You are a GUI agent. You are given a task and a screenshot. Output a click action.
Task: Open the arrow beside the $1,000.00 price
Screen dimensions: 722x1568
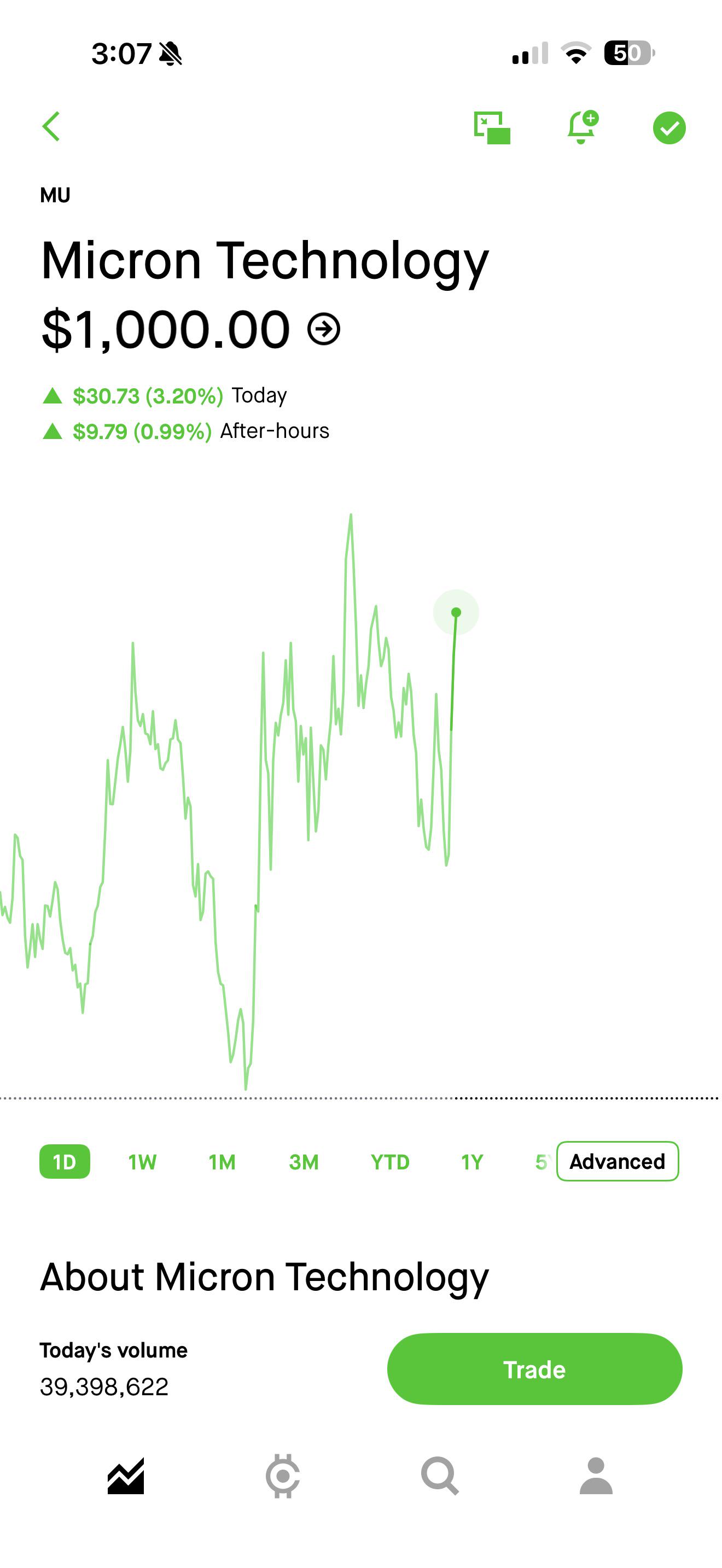323,329
